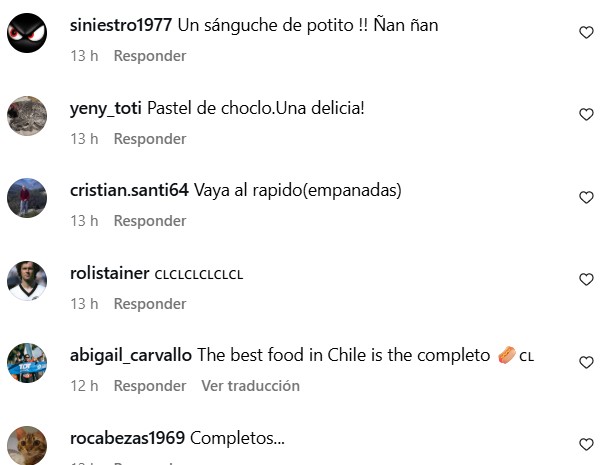Reply to abigail_carvallo's comment
The width and height of the screenshot is (602, 465).
click(149, 385)
